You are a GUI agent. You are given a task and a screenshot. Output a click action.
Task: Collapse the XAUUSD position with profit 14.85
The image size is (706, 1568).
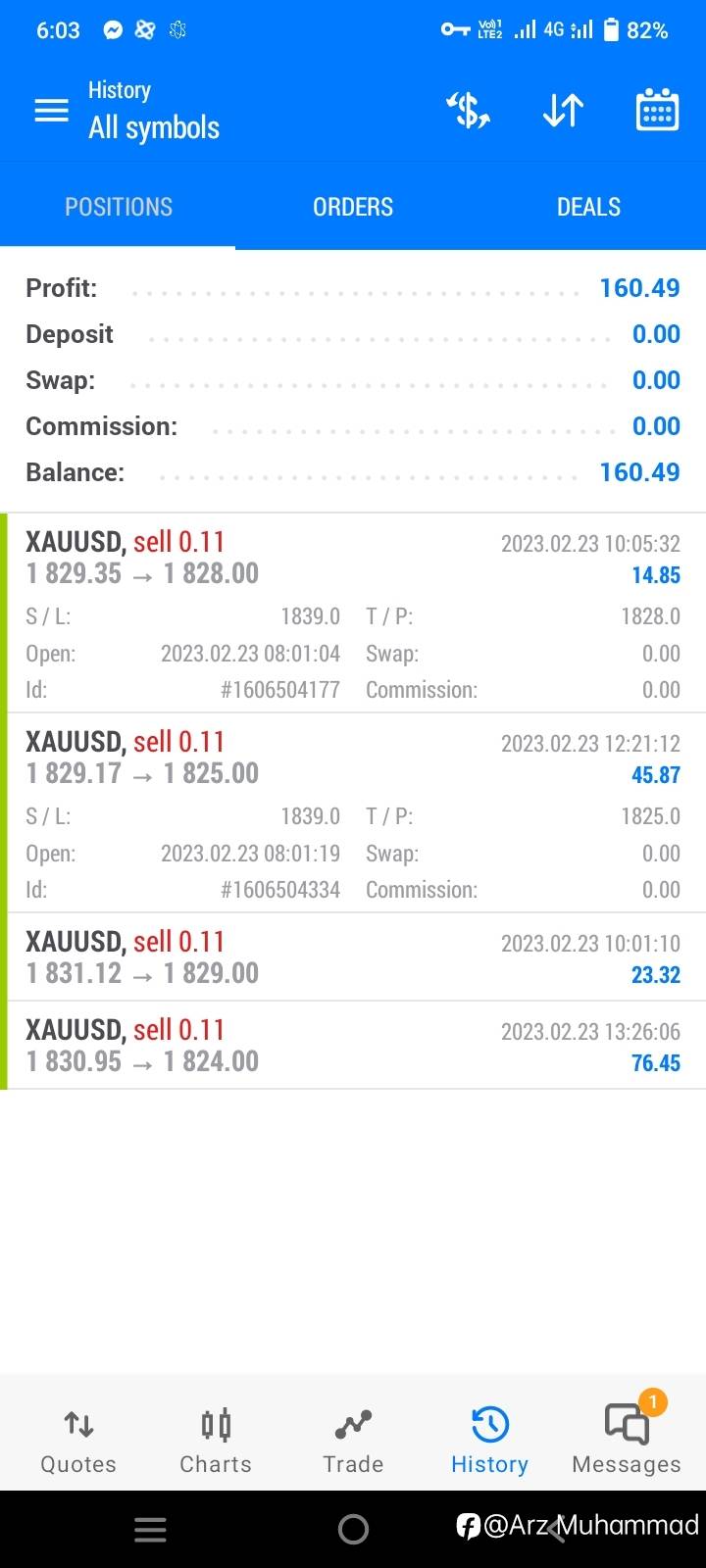(353, 612)
